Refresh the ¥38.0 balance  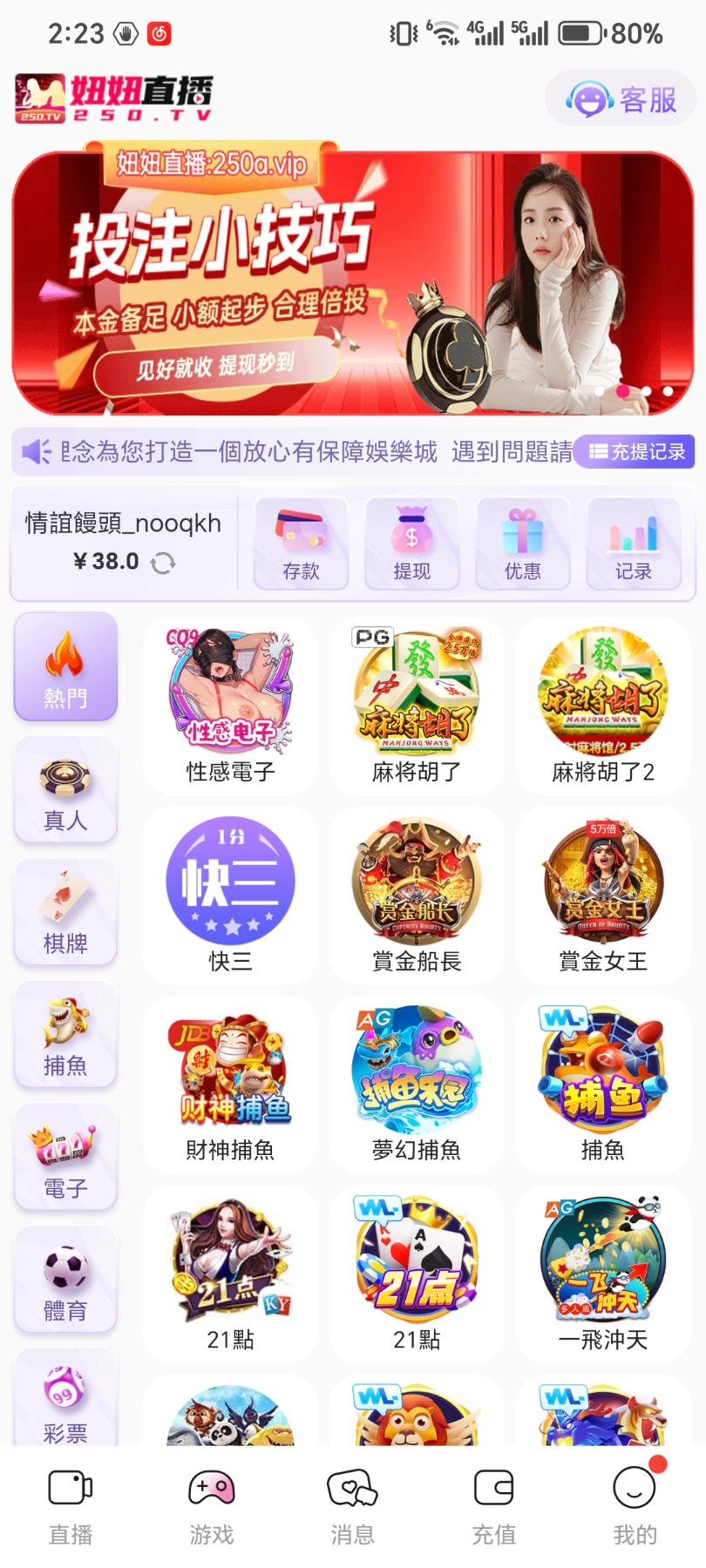pyautogui.click(x=162, y=563)
